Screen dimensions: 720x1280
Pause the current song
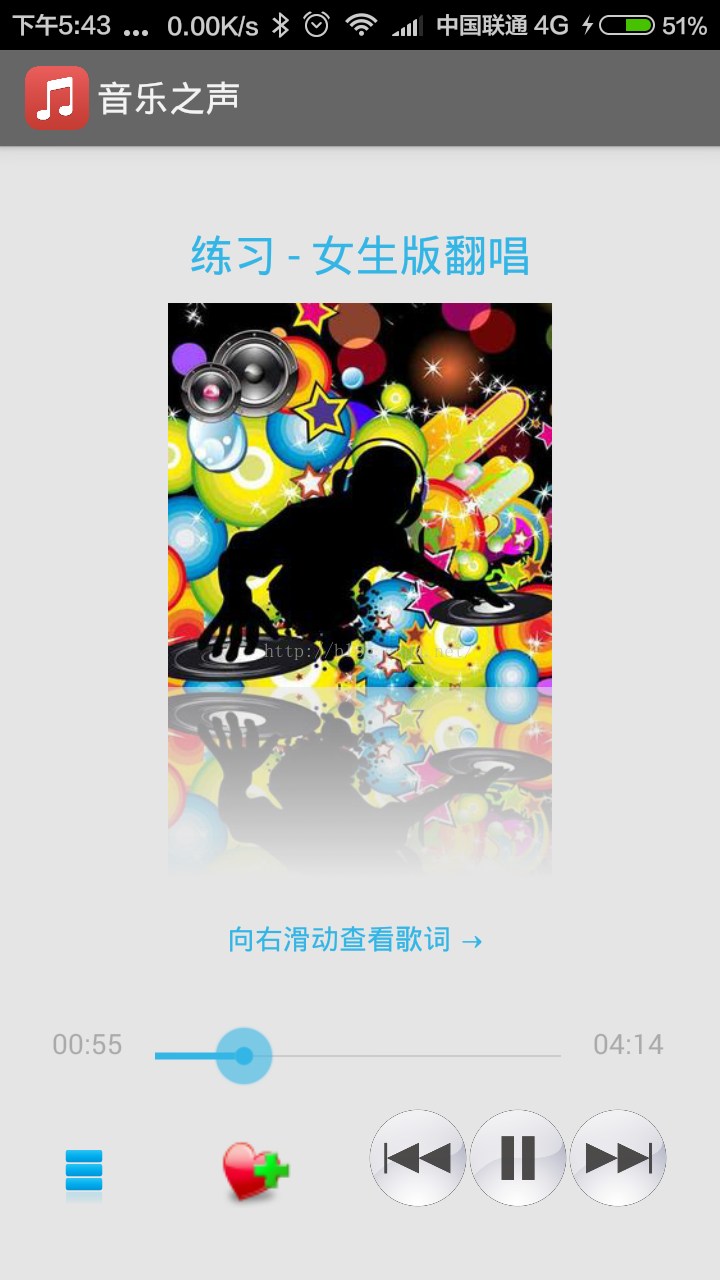click(x=518, y=1158)
